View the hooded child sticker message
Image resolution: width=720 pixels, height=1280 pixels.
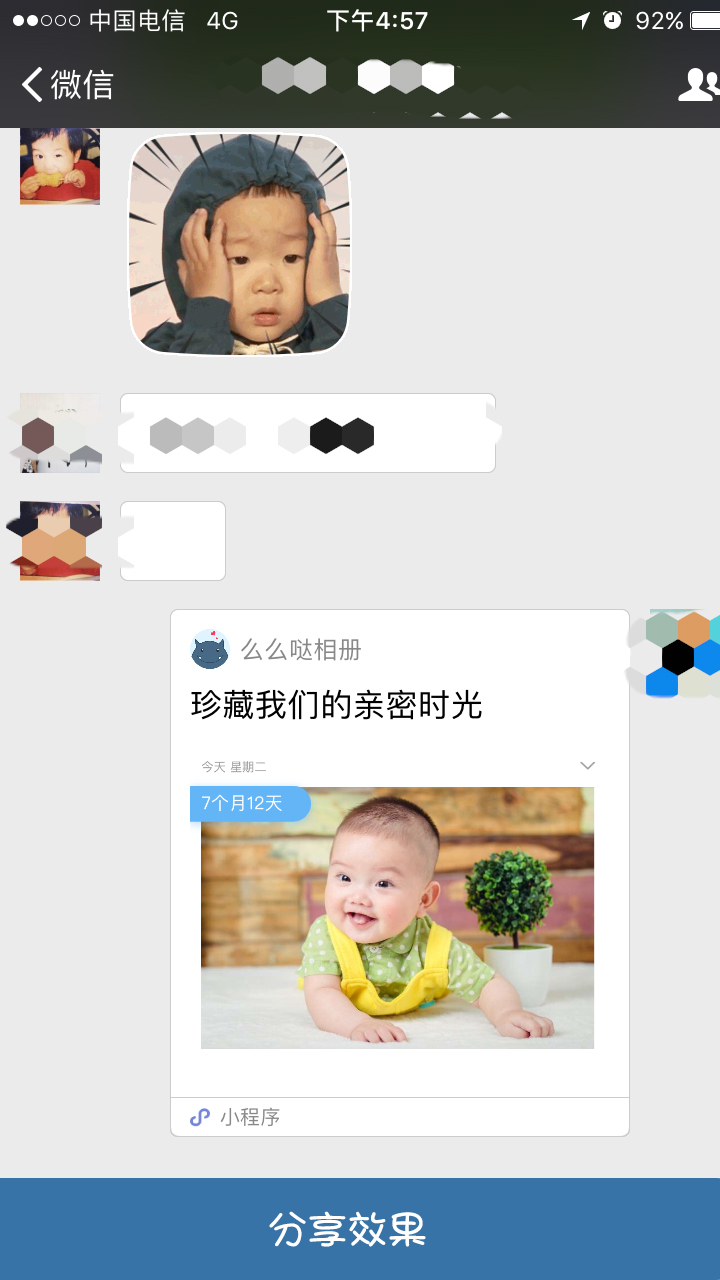pos(240,245)
